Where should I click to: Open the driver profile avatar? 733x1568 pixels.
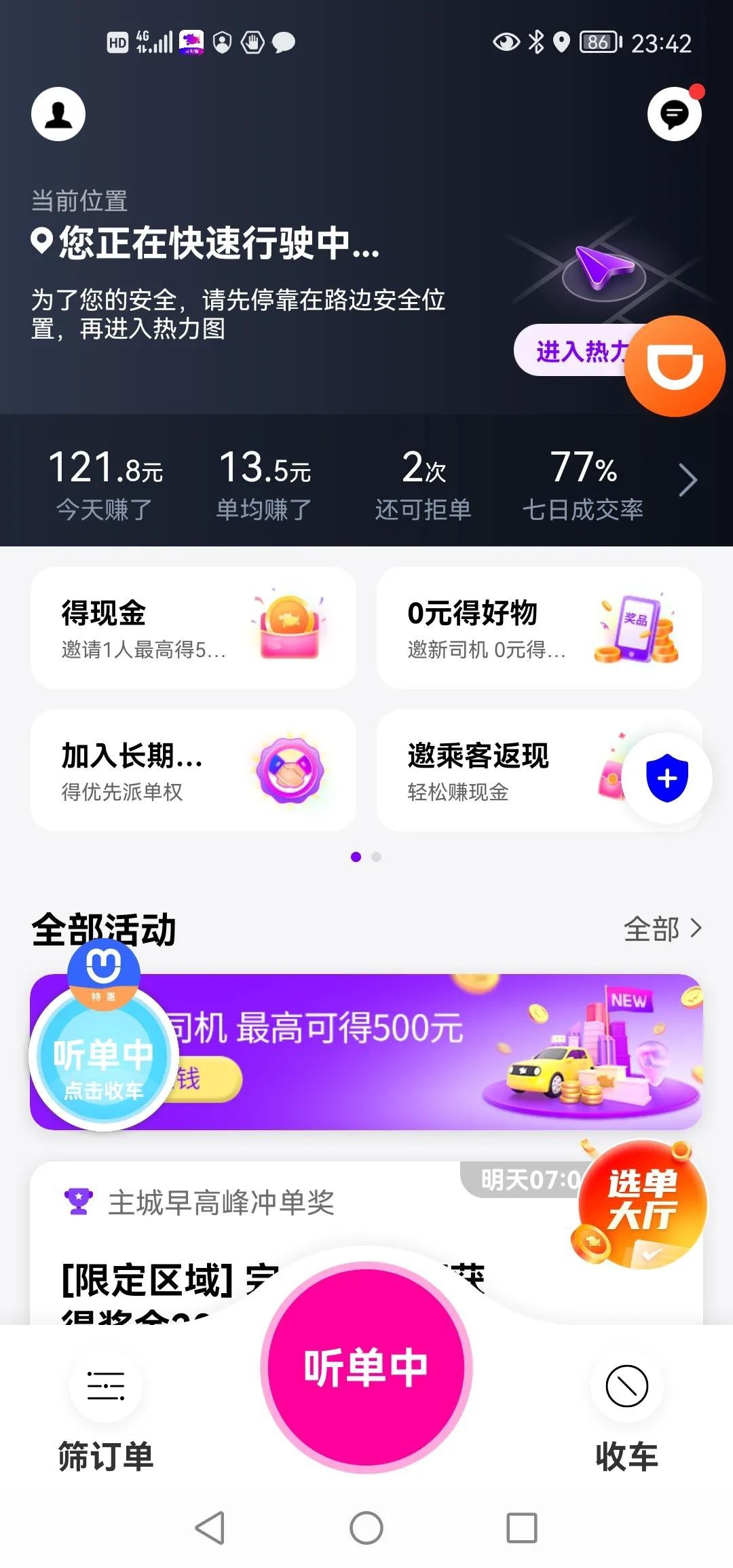[x=59, y=113]
